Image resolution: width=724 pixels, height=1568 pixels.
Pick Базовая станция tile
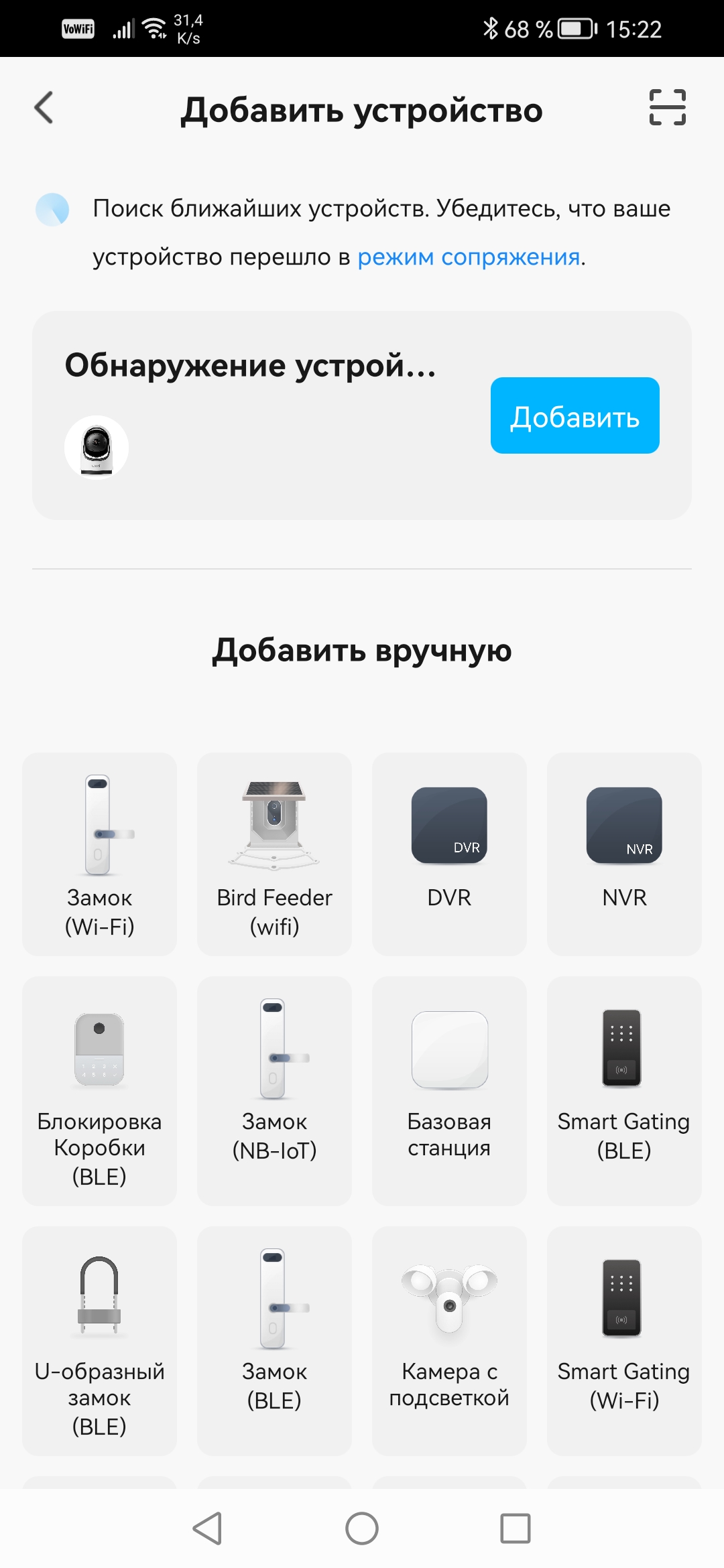(x=449, y=1090)
